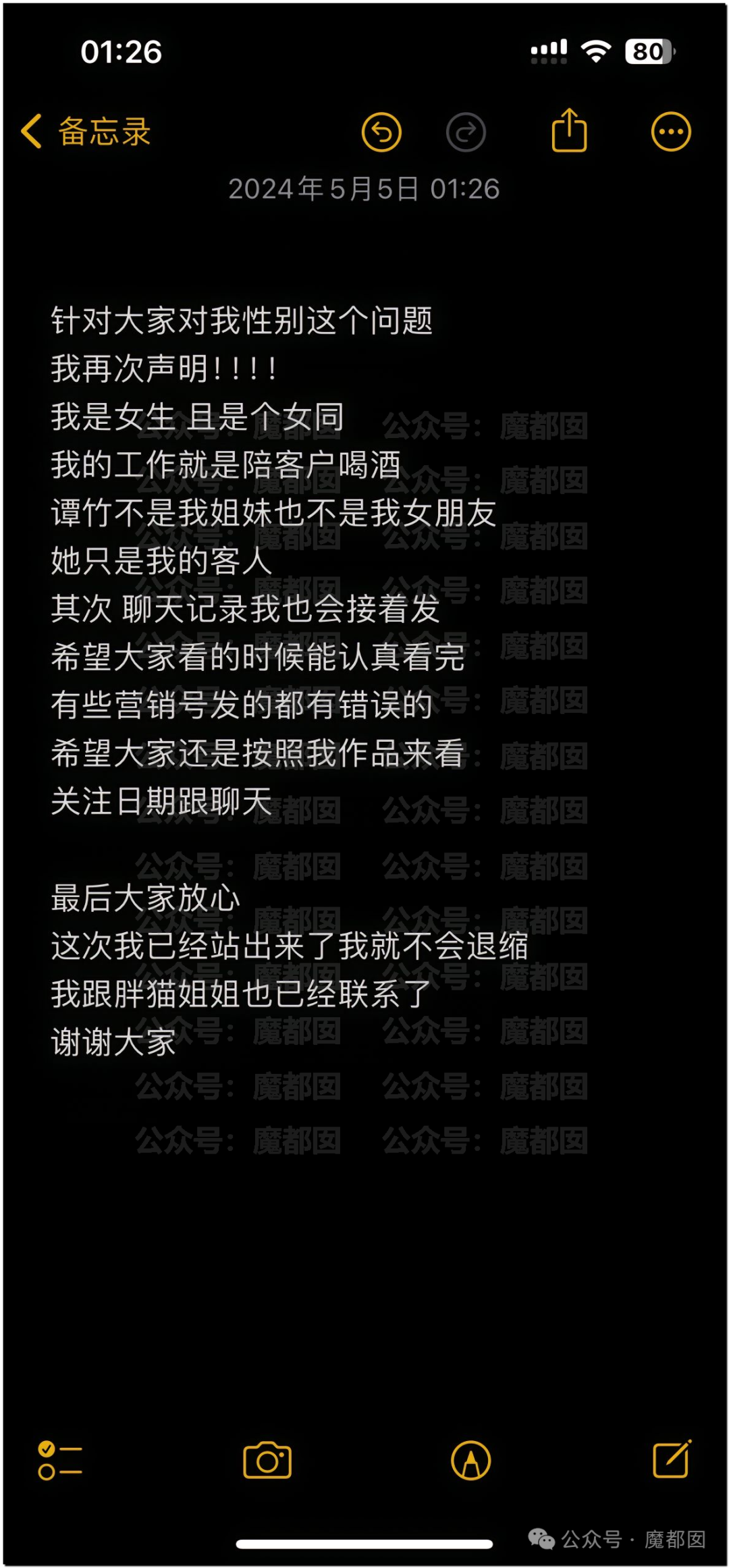729x1568 pixels.
Task: Tap the redo arrow icon
Action: 466,132
